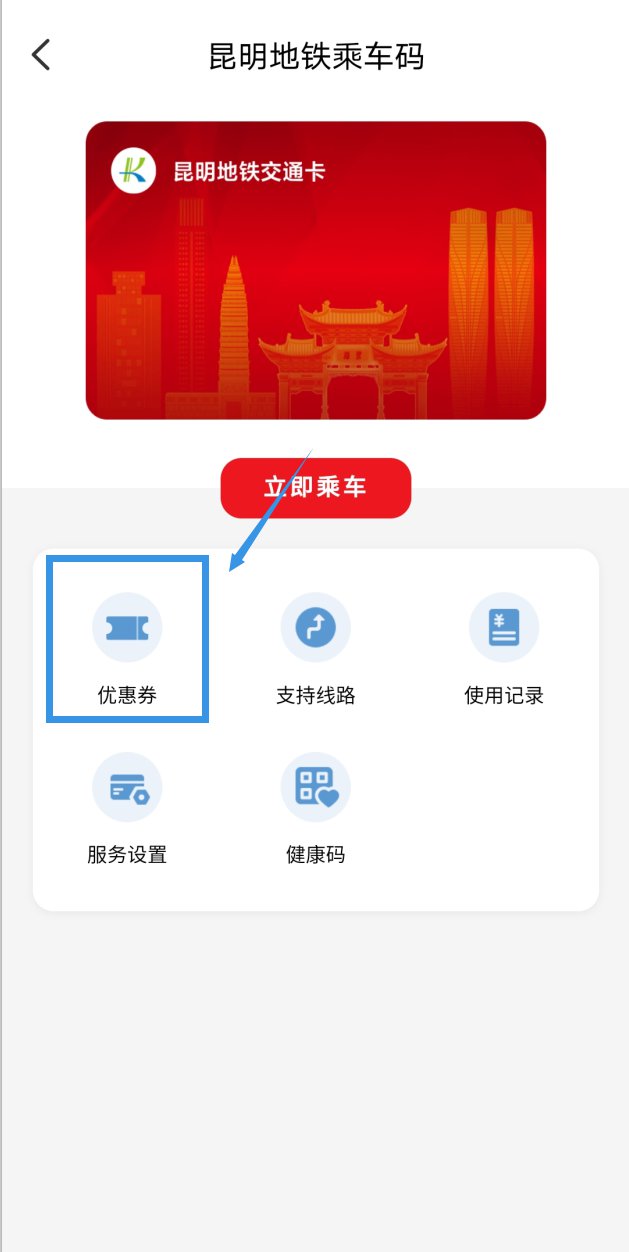Tap the 立即乘车 button
The height and width of the screenshot is (1252, 629).
(x=315, y=488)
